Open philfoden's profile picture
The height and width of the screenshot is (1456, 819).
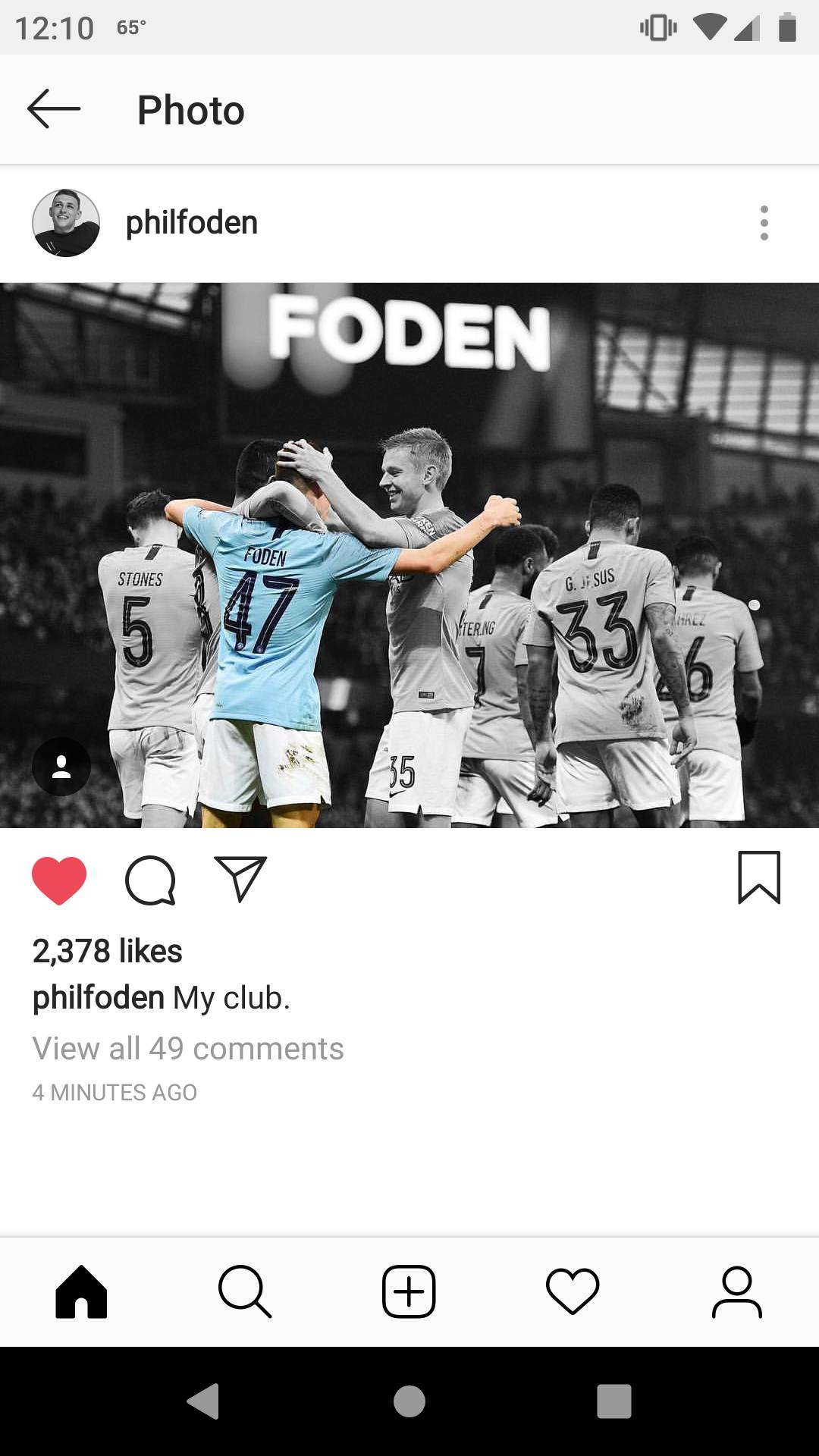(66, 223)
